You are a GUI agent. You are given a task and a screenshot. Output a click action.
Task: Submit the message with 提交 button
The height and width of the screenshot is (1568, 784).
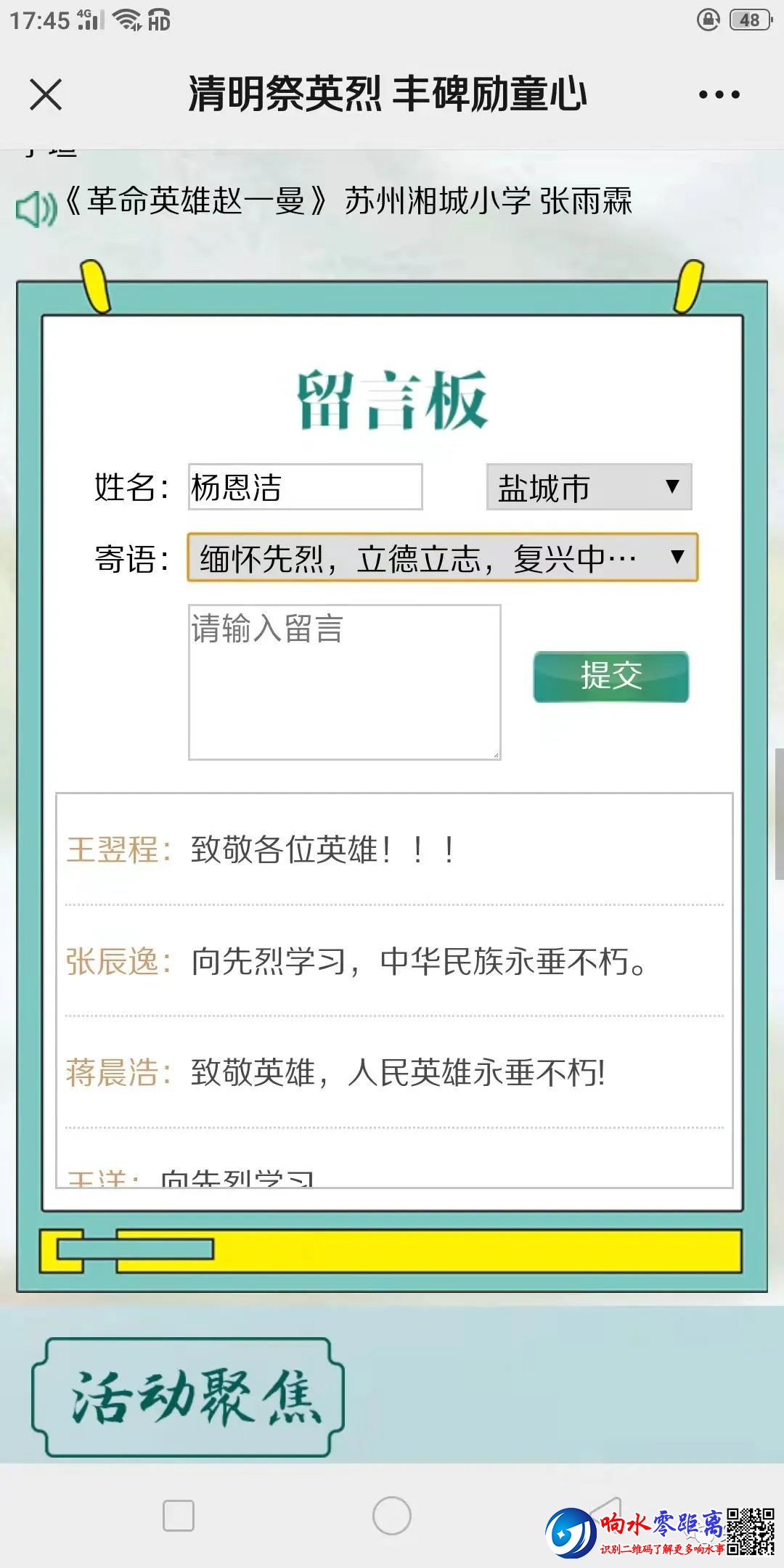[611, 677]
